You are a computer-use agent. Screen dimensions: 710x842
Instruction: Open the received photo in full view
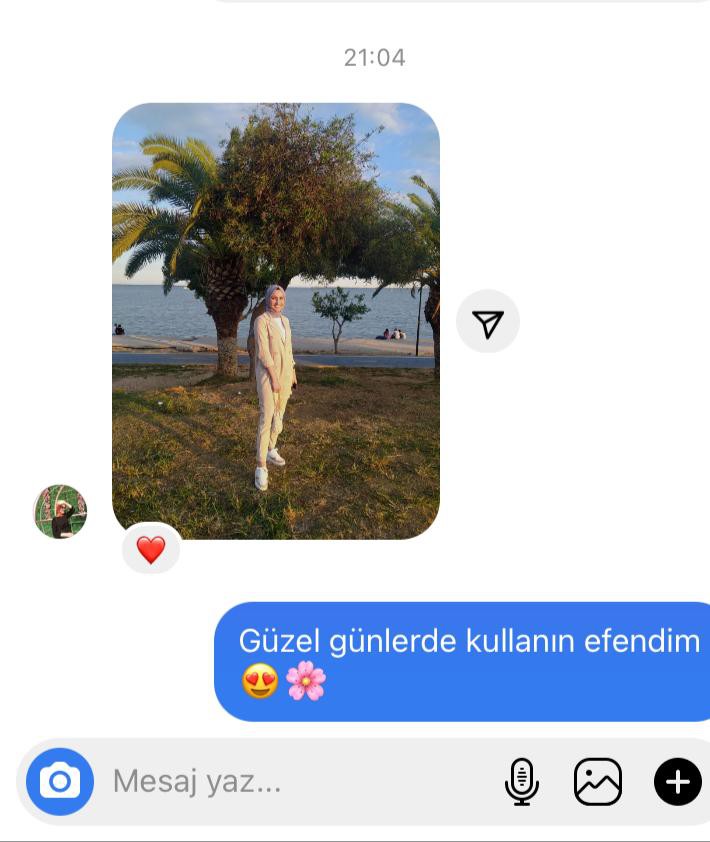(275, 320)
